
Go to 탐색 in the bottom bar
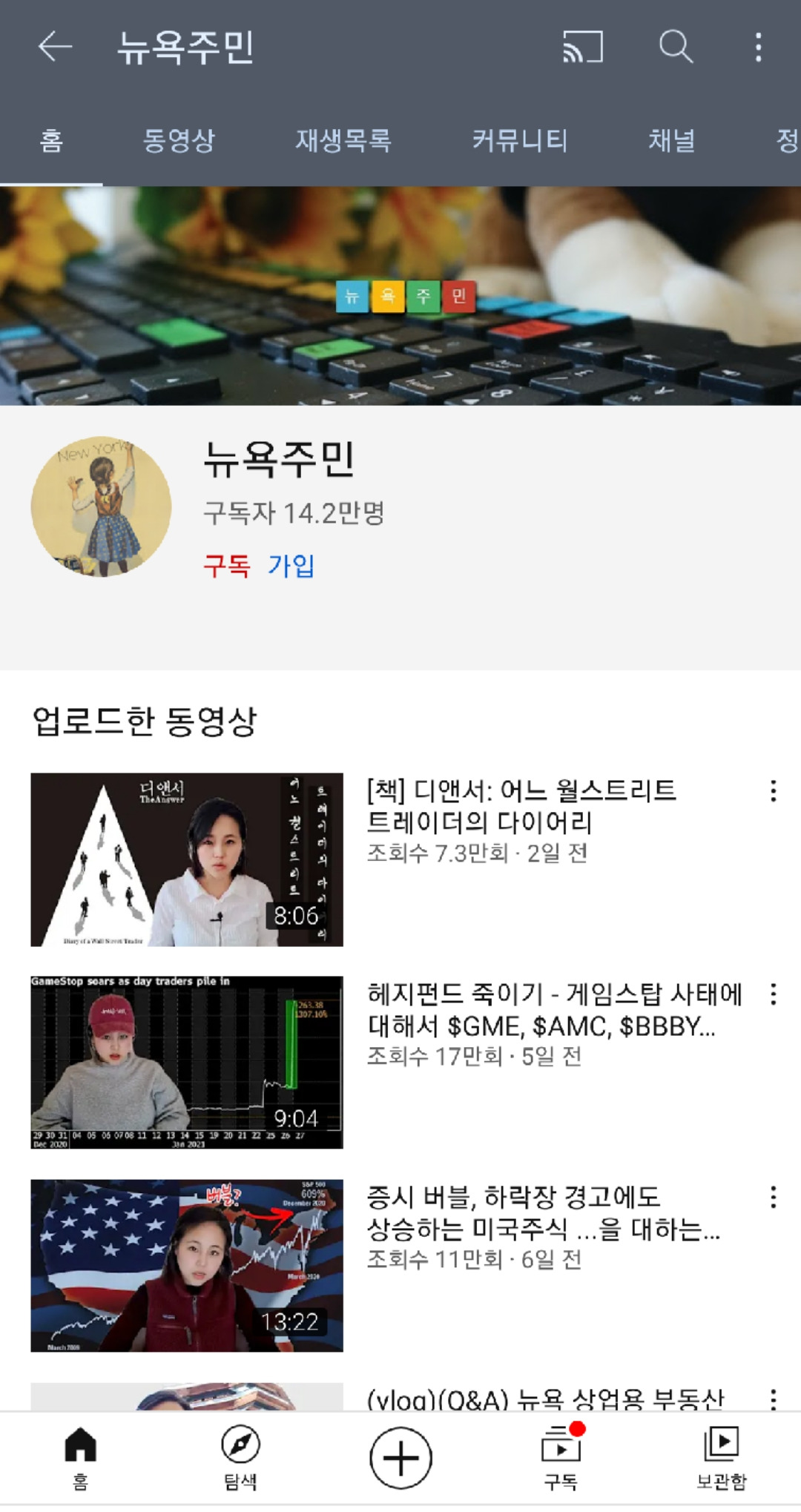240,1458
